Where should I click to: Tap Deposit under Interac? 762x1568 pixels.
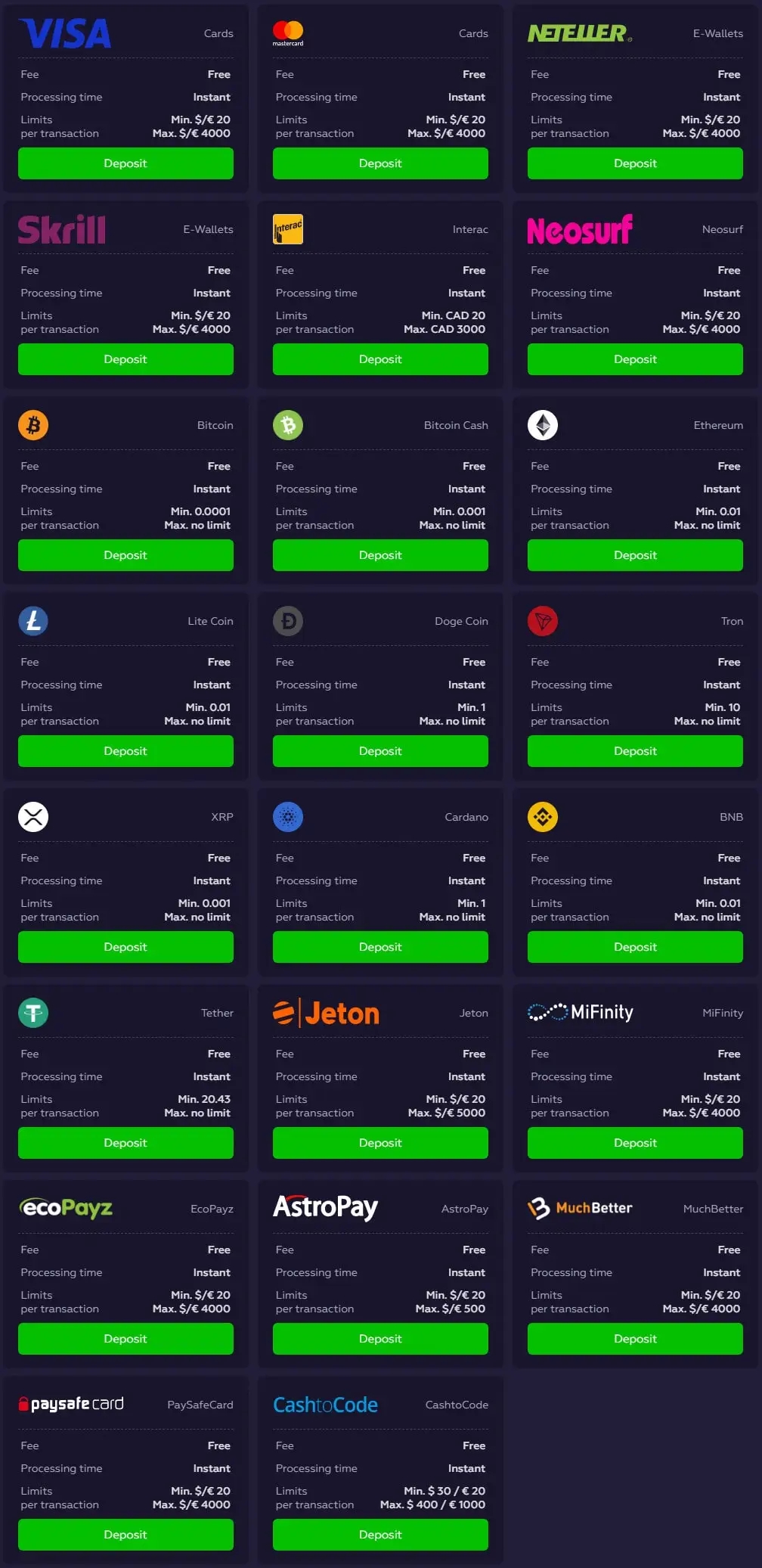[x=380, y=359]
